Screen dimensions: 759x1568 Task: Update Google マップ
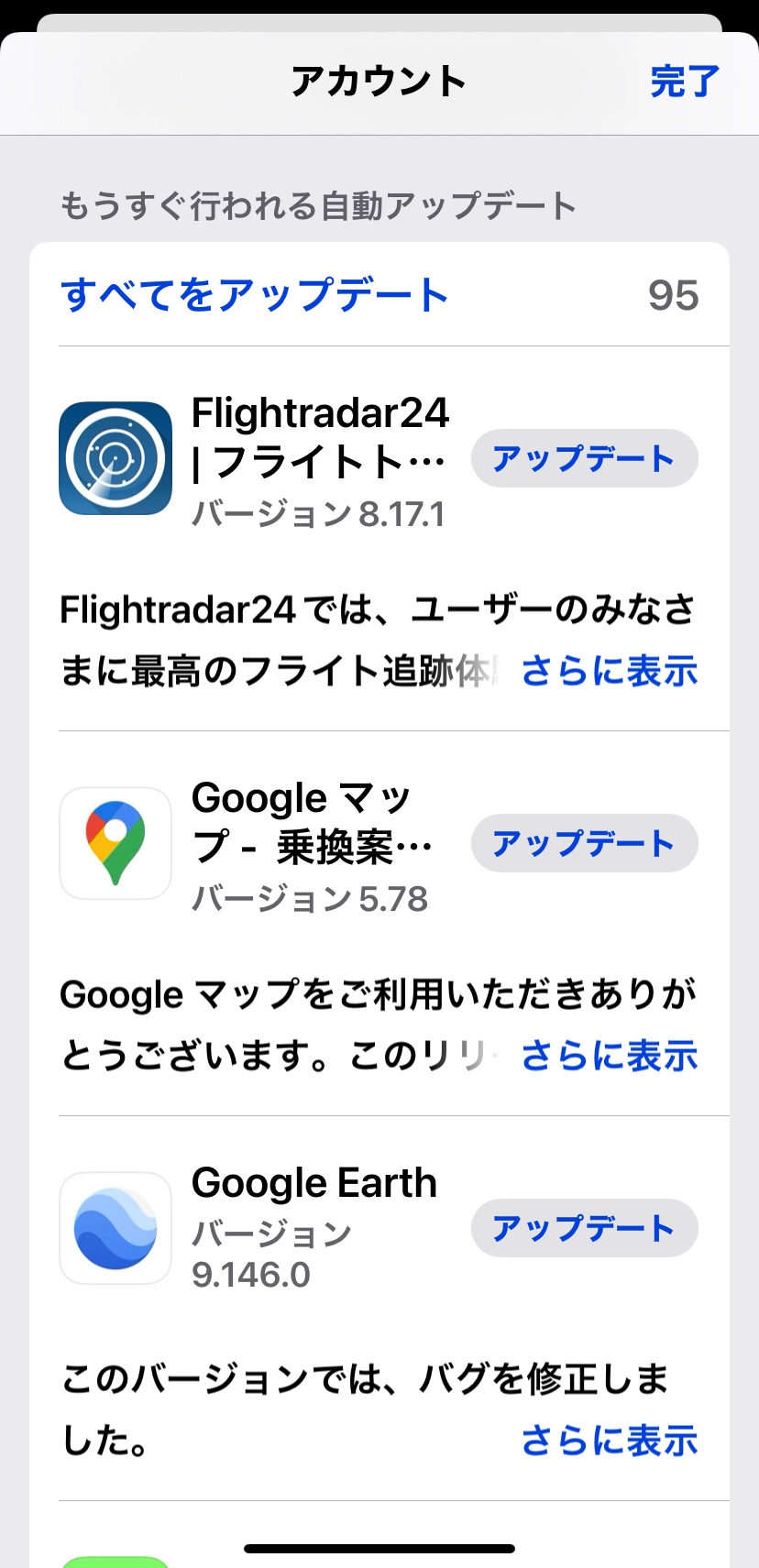click(x=584, y=843)
